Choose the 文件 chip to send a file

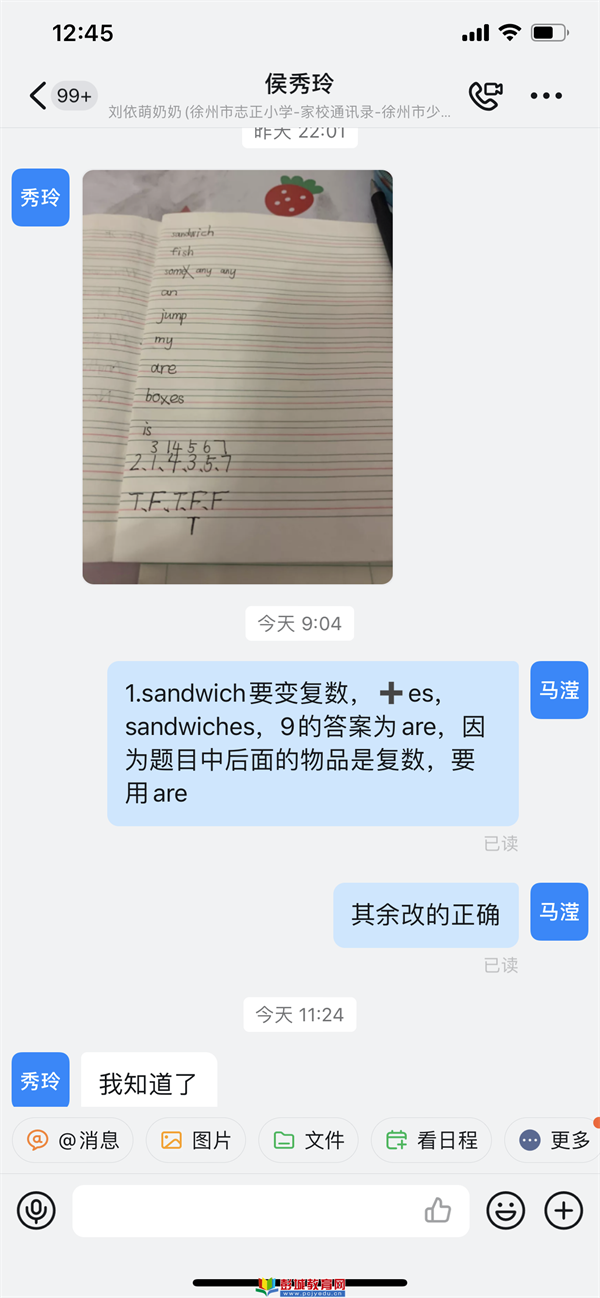tap(308, 1140)
